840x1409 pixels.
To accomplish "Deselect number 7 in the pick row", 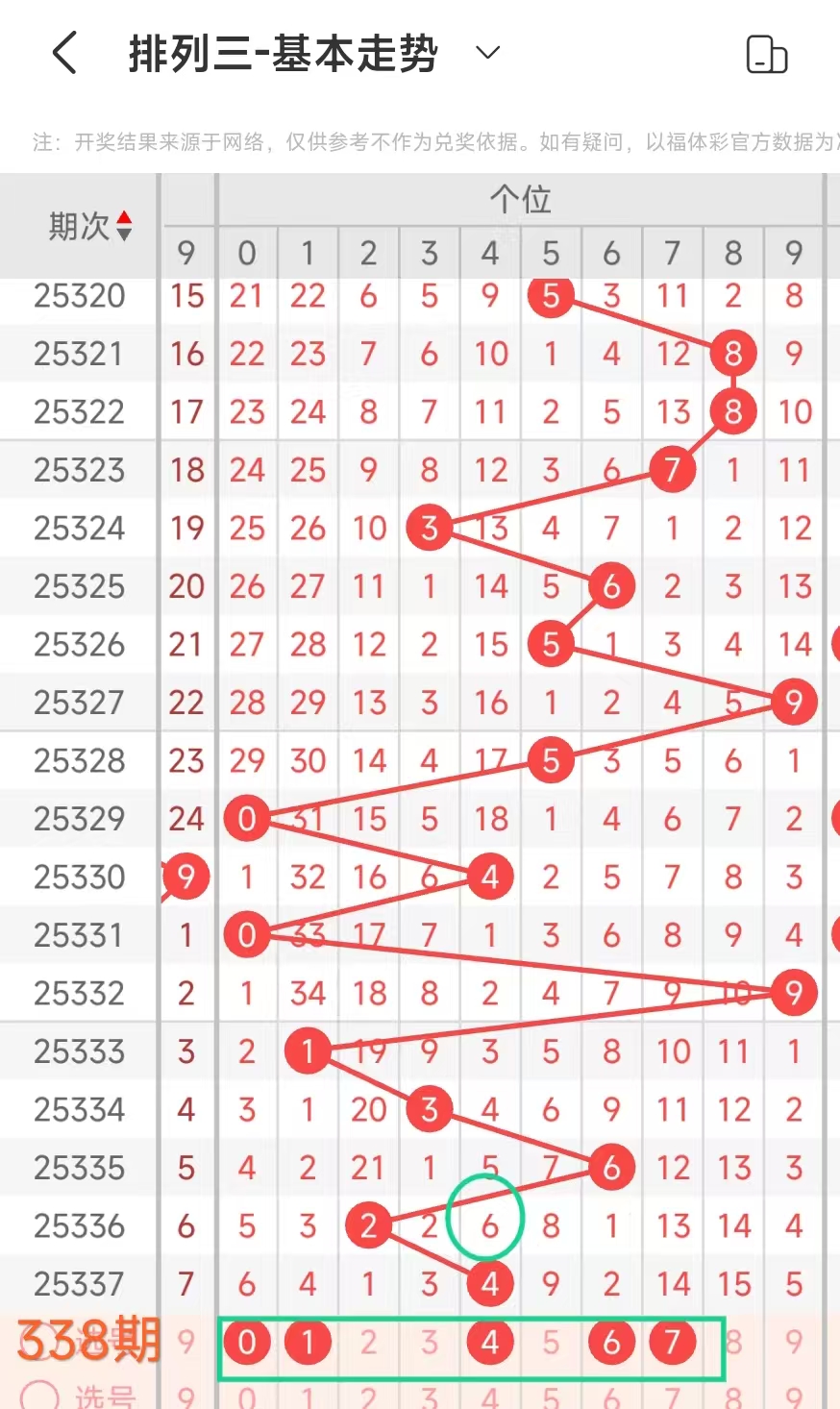I will pos(672,1342).
